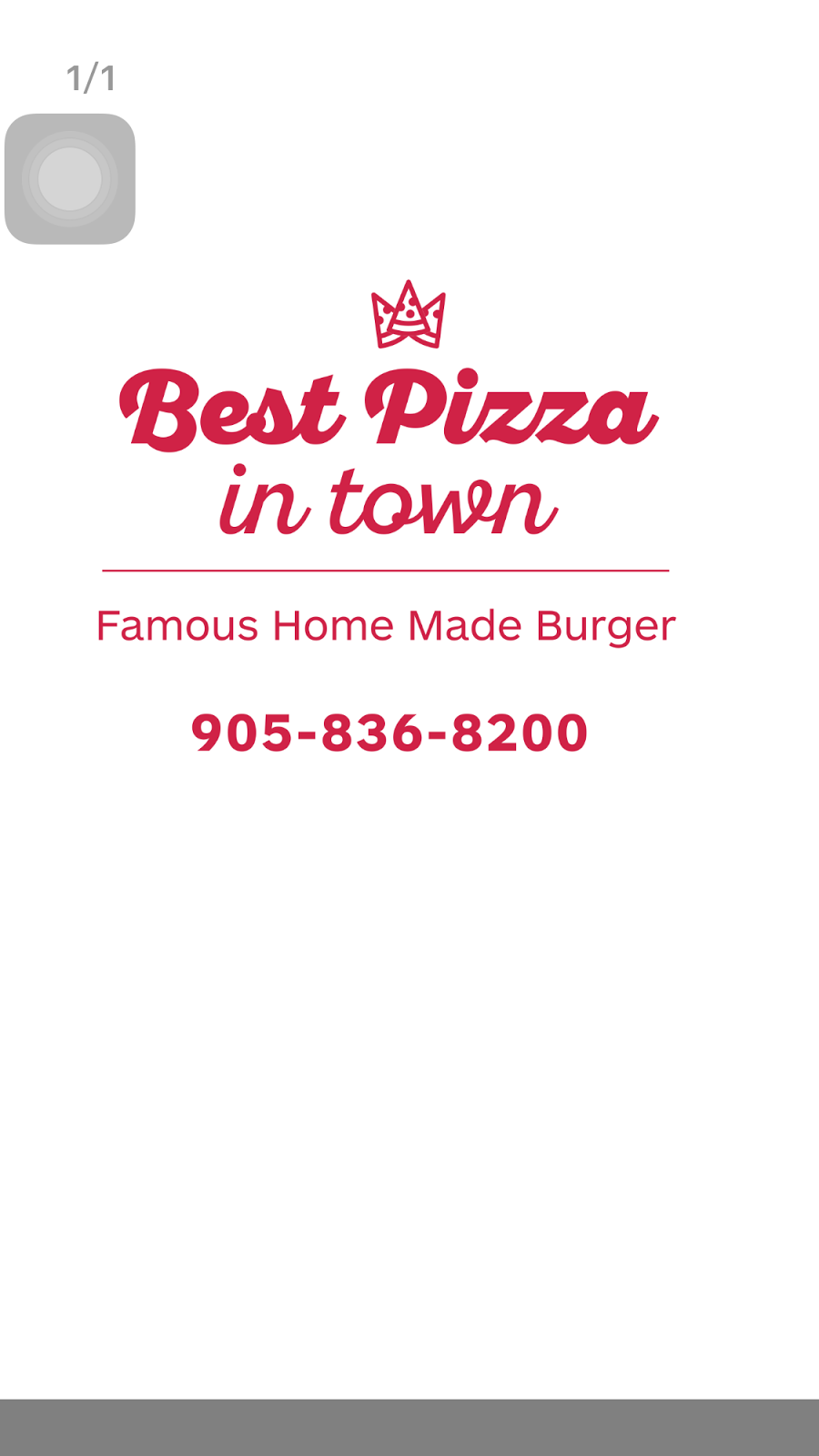
Task: Enable the page 1/1 indicator
Action: (x=89, y=76)
